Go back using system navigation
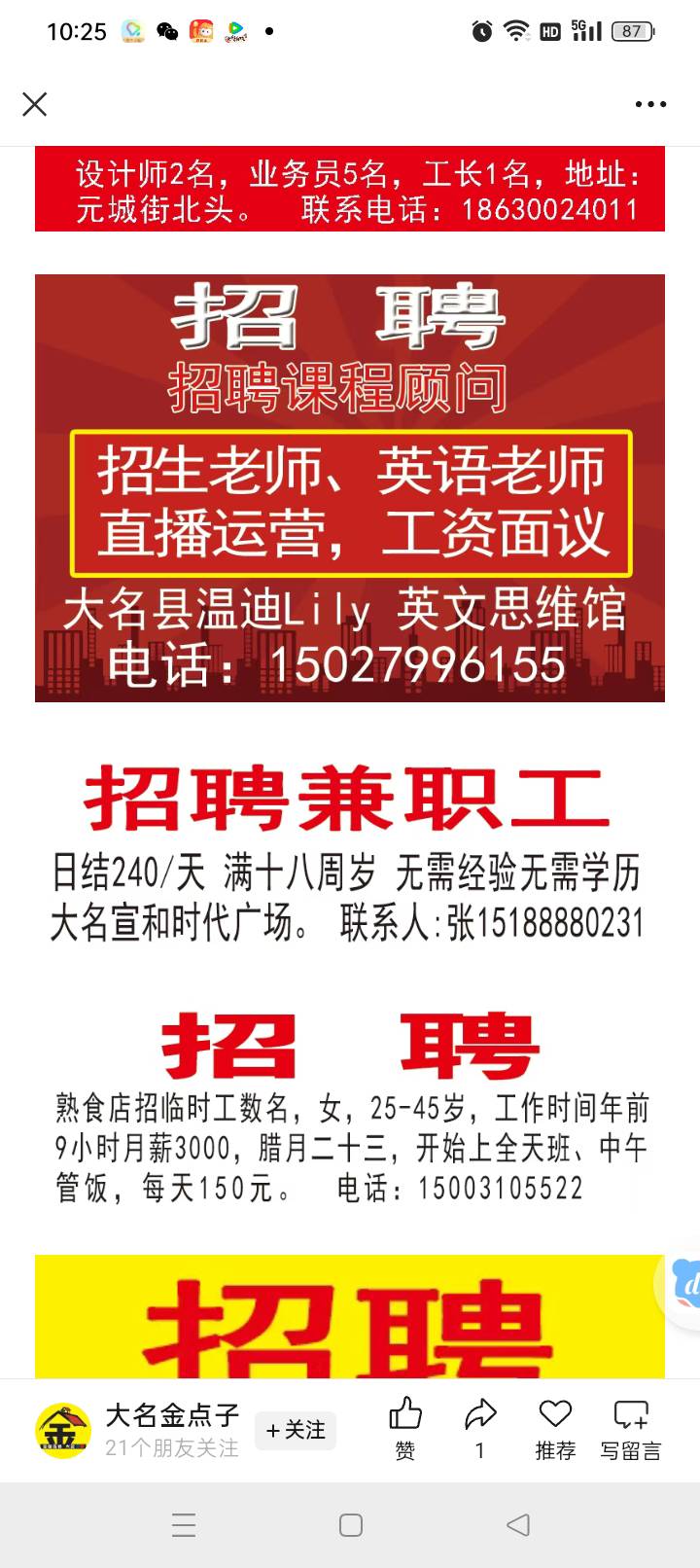 click(518, 1524)
